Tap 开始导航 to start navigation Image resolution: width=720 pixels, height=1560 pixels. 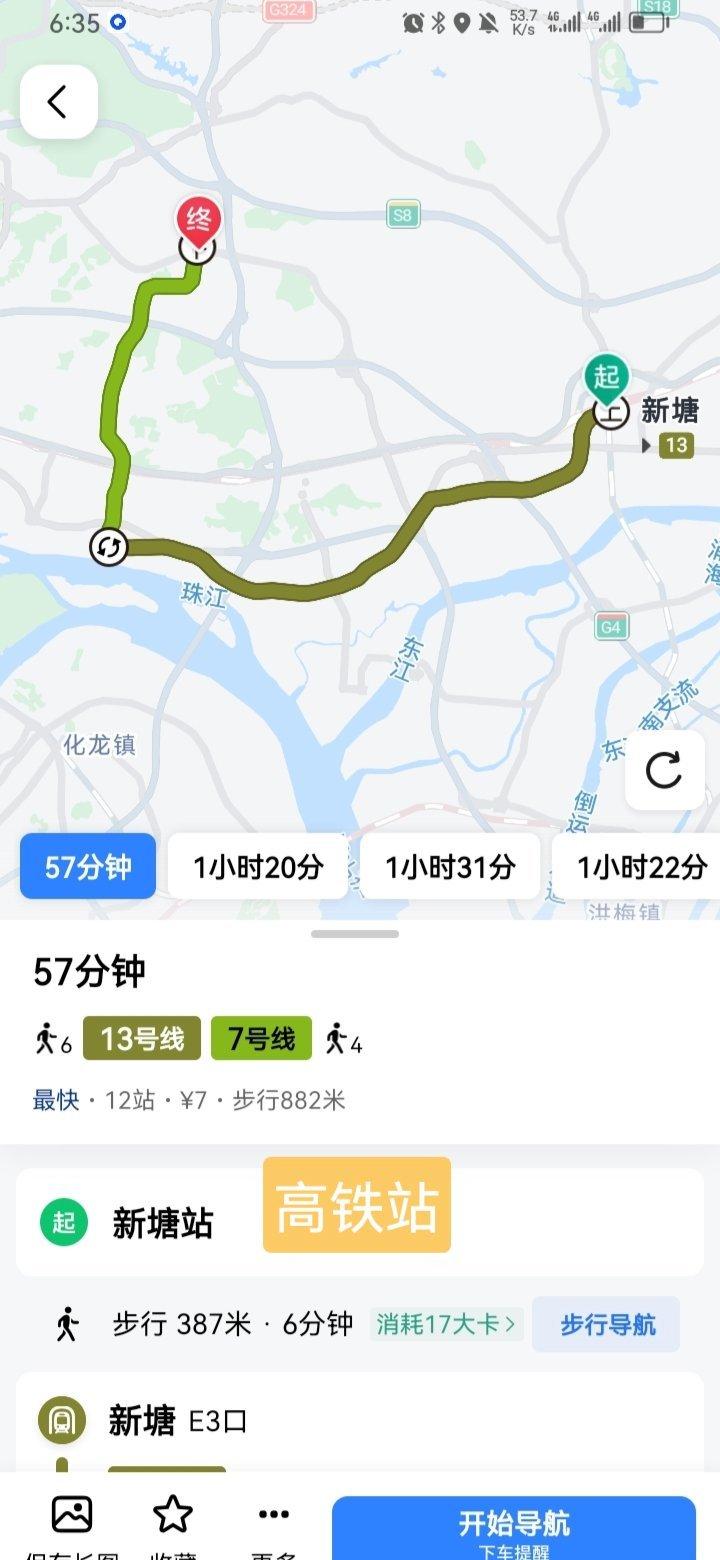click(514, 1527)
